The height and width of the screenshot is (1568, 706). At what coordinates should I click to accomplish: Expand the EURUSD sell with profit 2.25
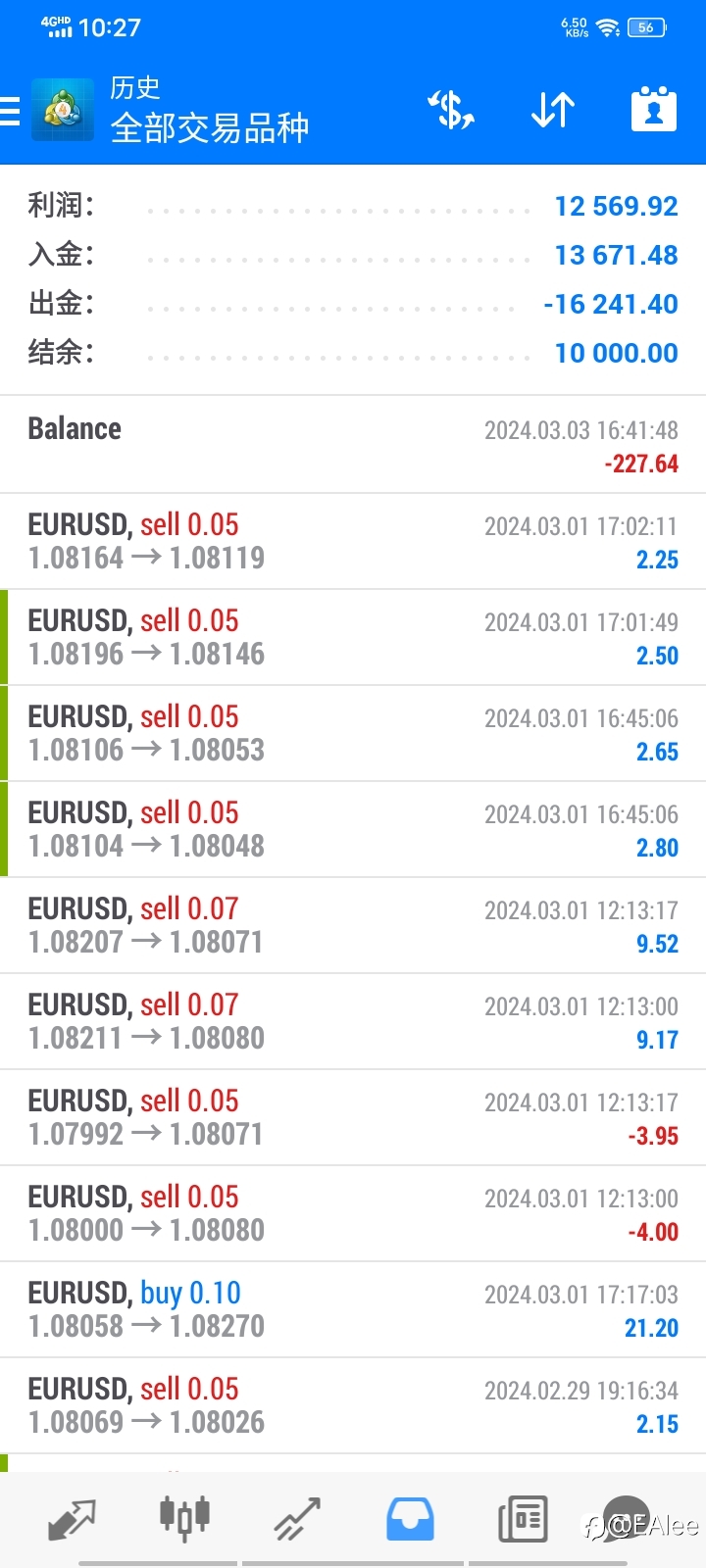[353, 541]
